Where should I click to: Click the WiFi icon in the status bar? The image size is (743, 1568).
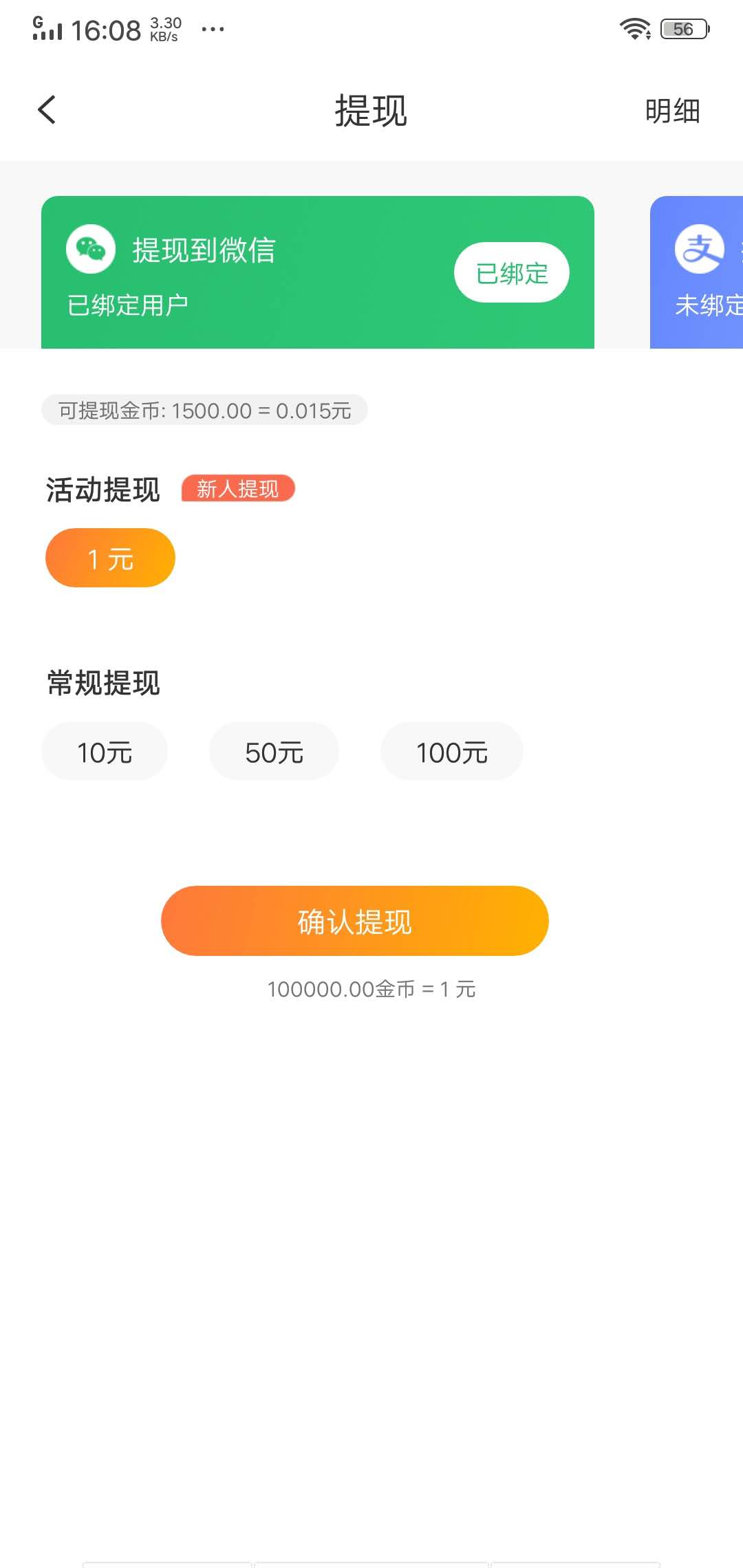point(634,28)
